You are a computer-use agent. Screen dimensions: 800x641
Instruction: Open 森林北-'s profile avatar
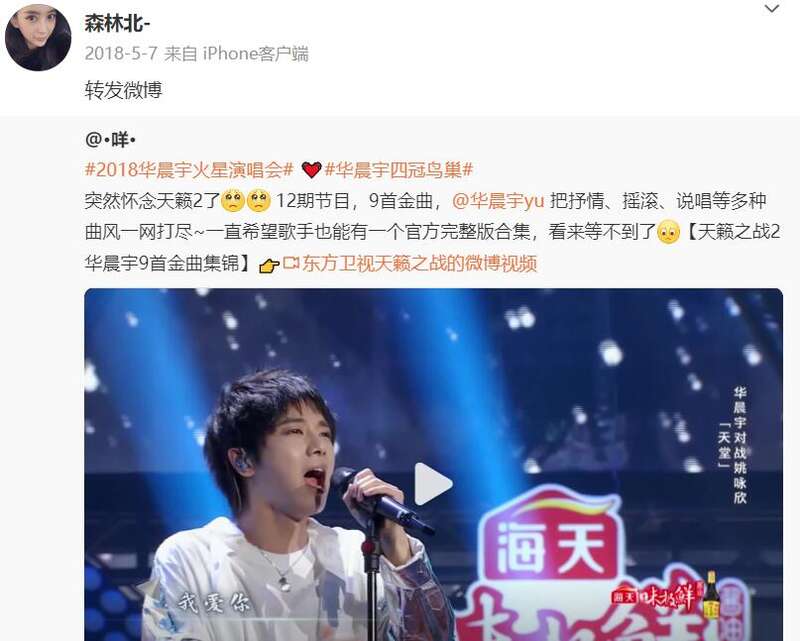click(38, 37)
